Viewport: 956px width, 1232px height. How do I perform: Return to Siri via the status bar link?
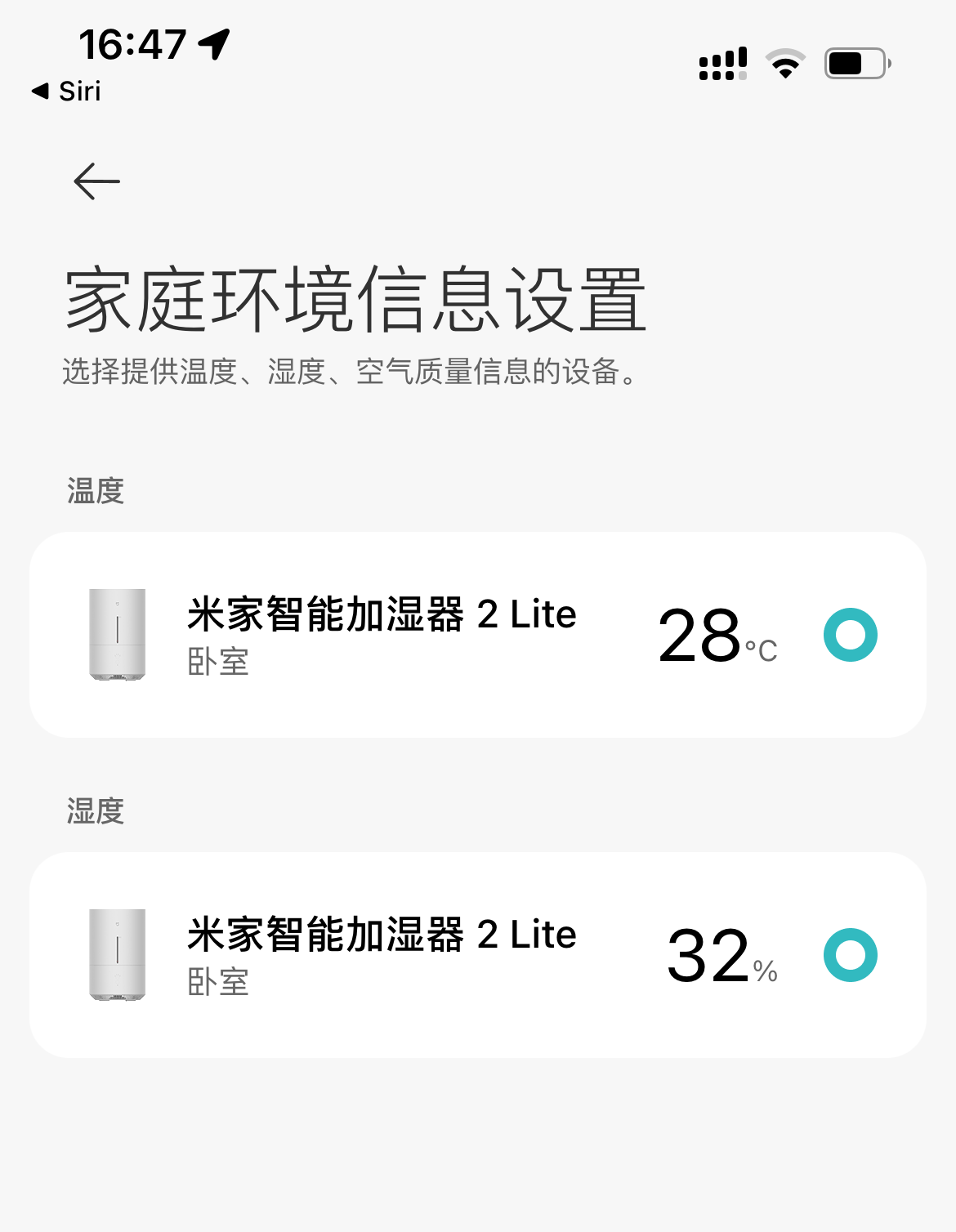[67, 92]
